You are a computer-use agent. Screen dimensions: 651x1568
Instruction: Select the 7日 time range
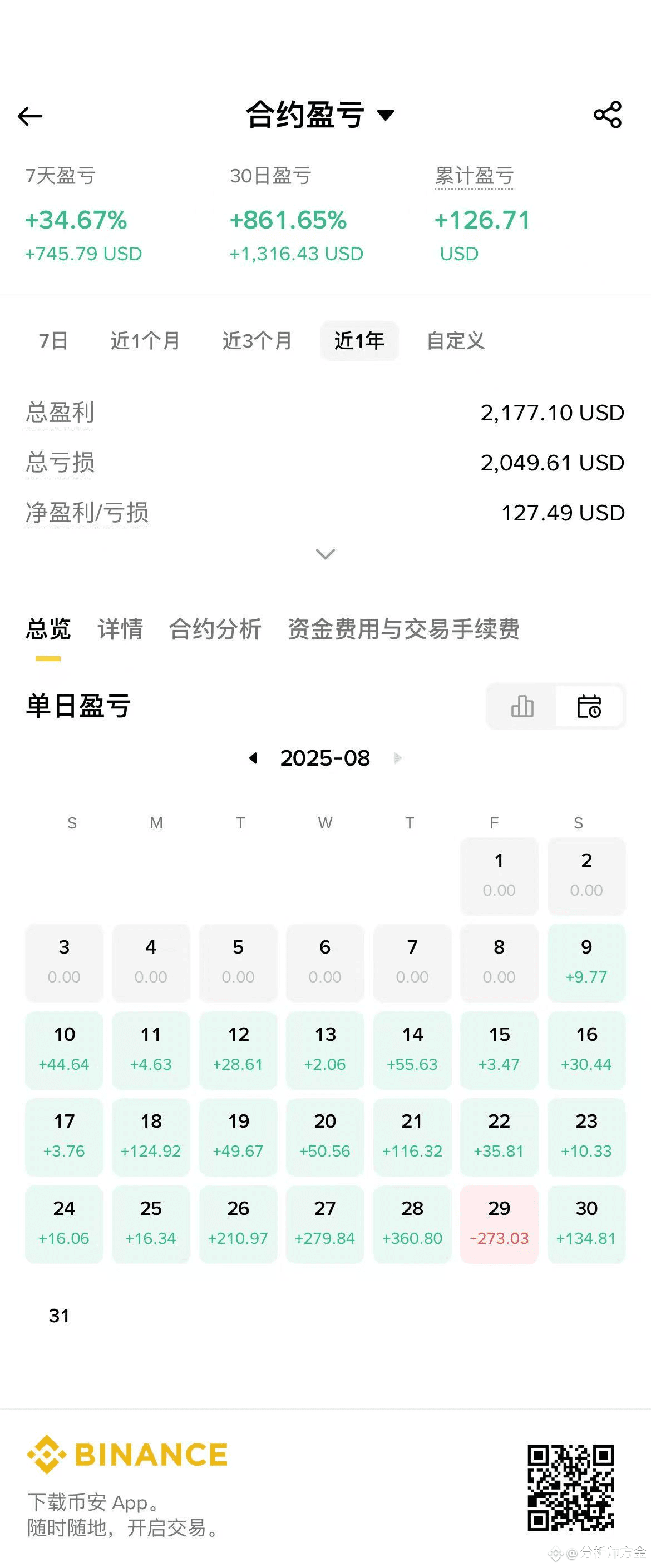point(53,341)
